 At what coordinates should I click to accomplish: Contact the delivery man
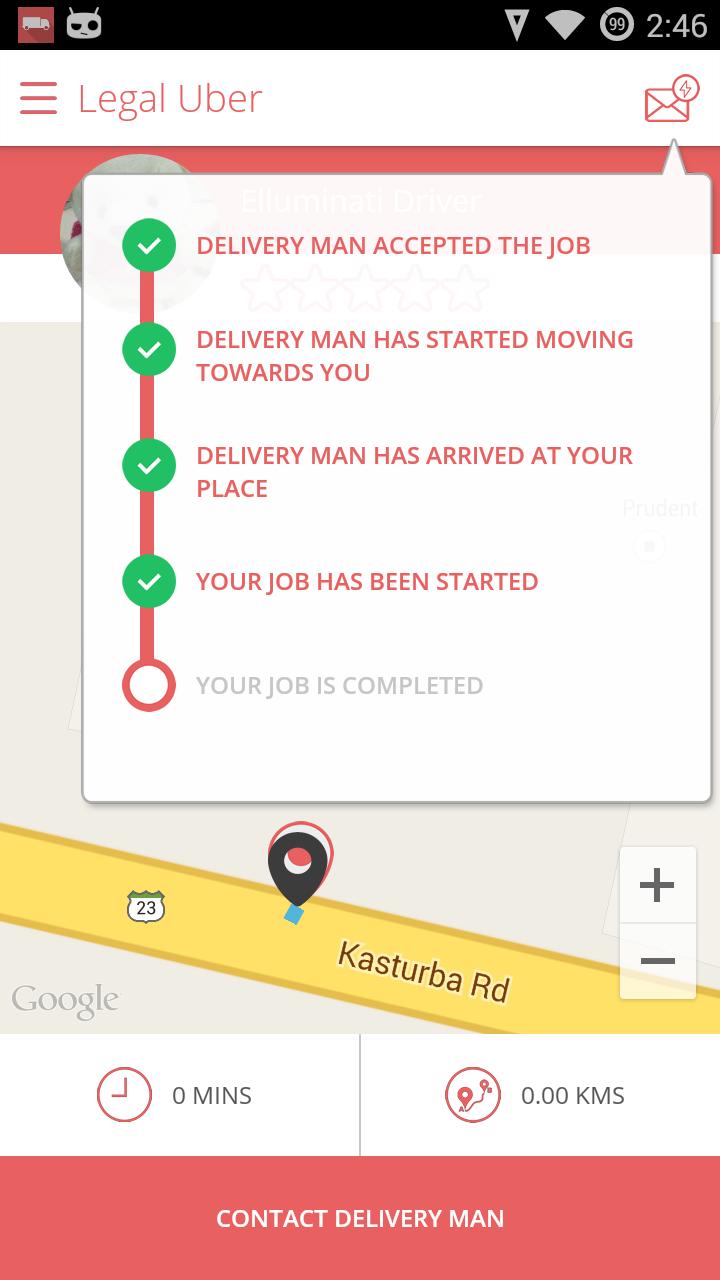point(360,1218)
